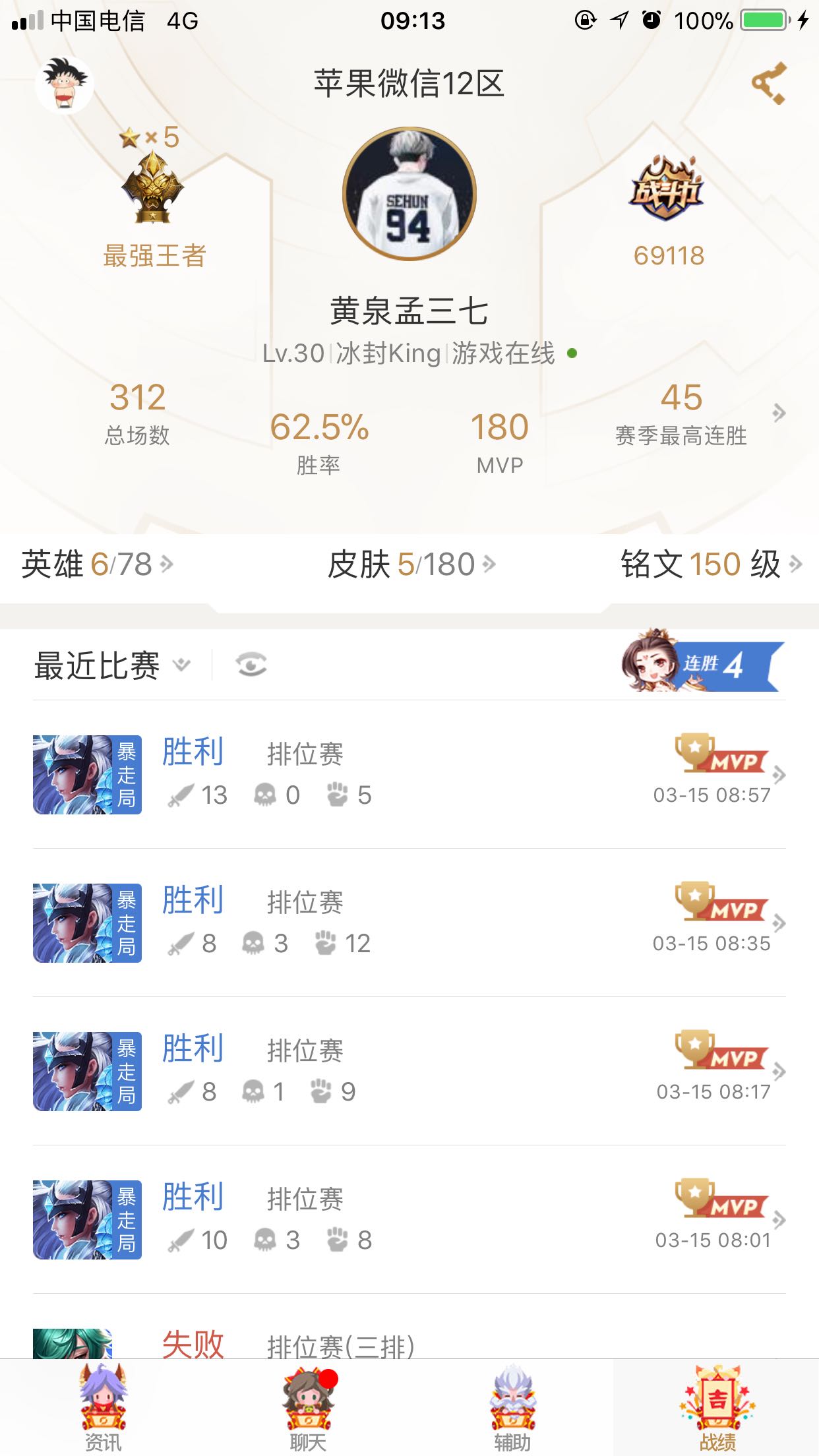Select the 战绩 tab
The image size is (819, 1456).
coord(717,1409)
